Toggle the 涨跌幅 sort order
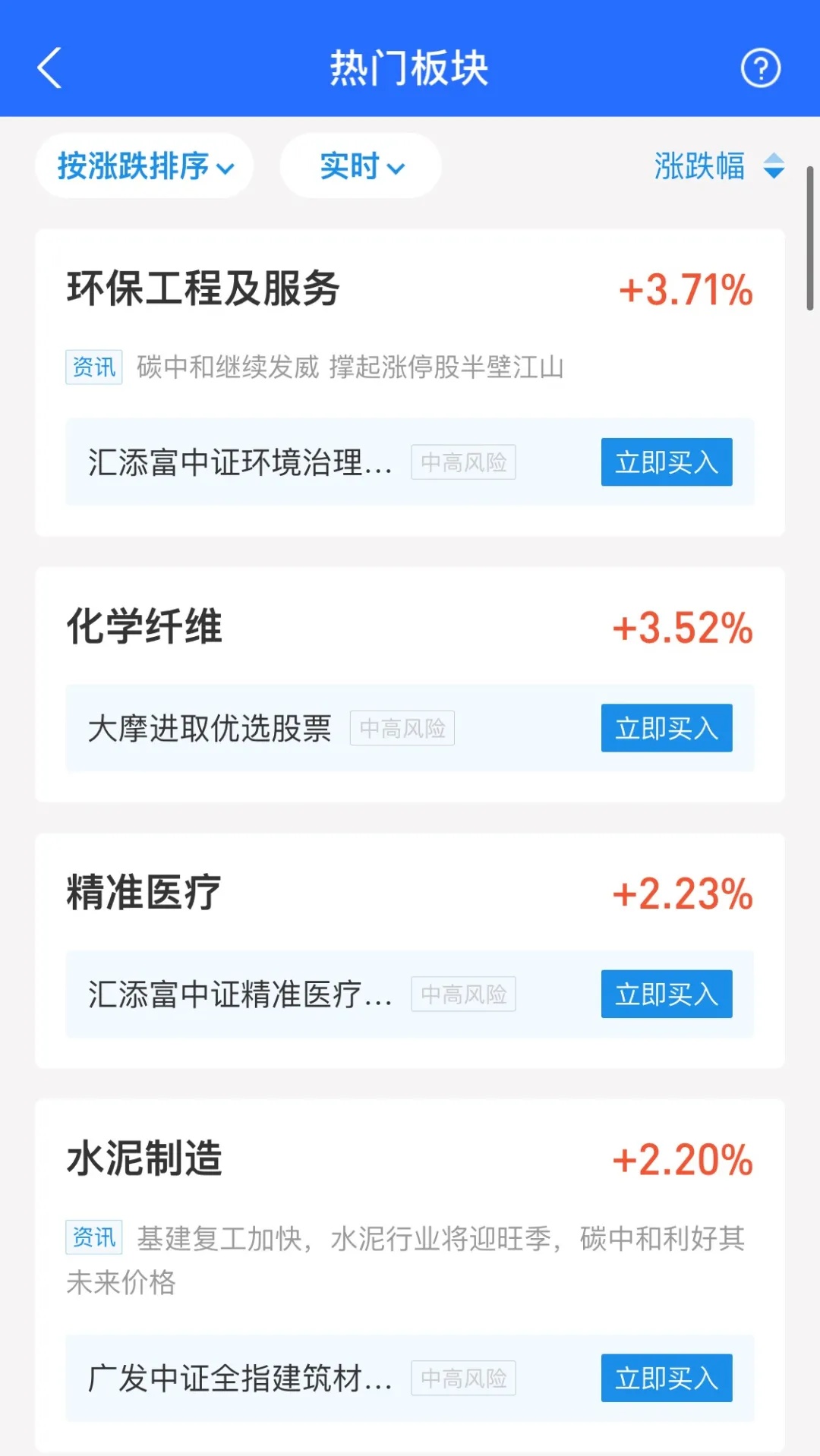The height and width of the screenshot is (1456, 820). click(x=719, y=165)
